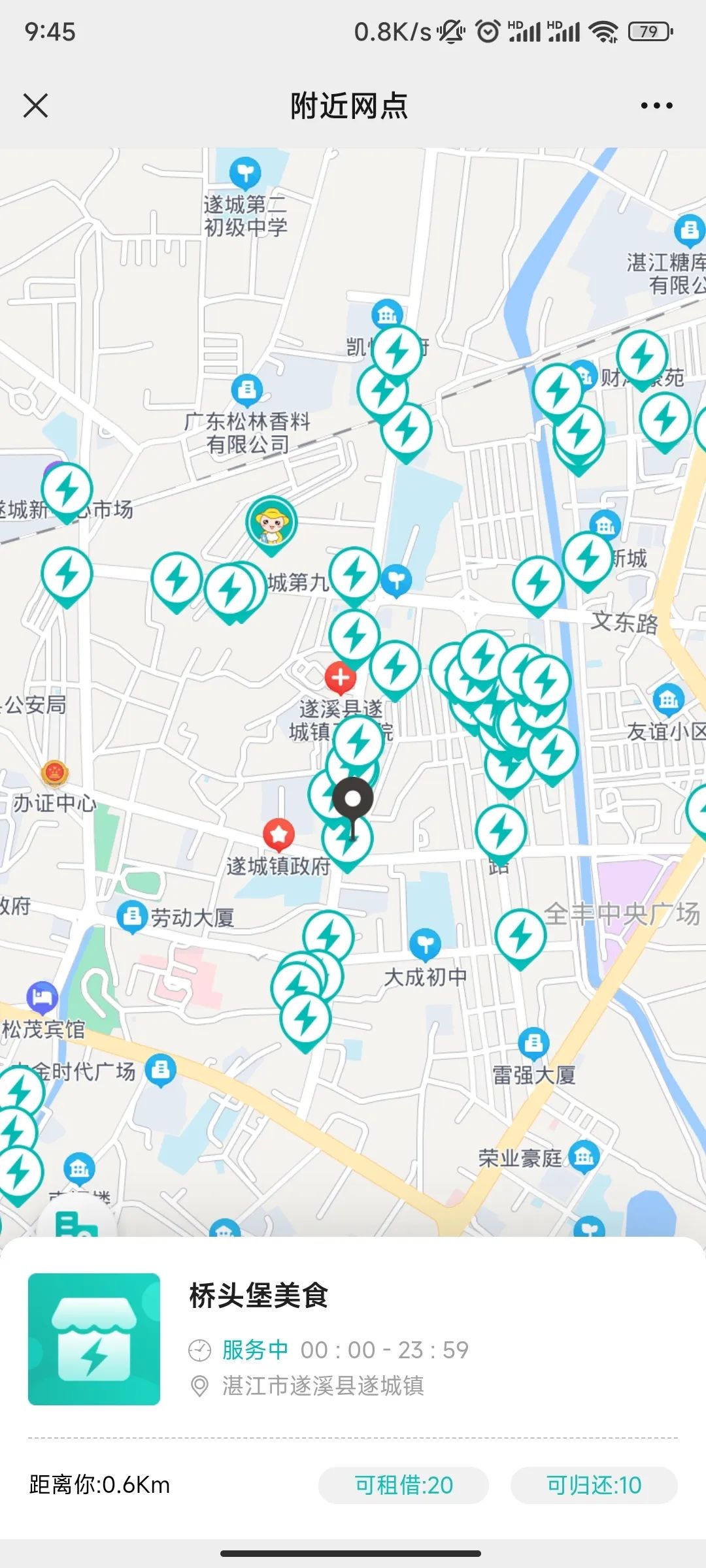
Task: Close the nearby outlets page
Action: pos(36,105)
